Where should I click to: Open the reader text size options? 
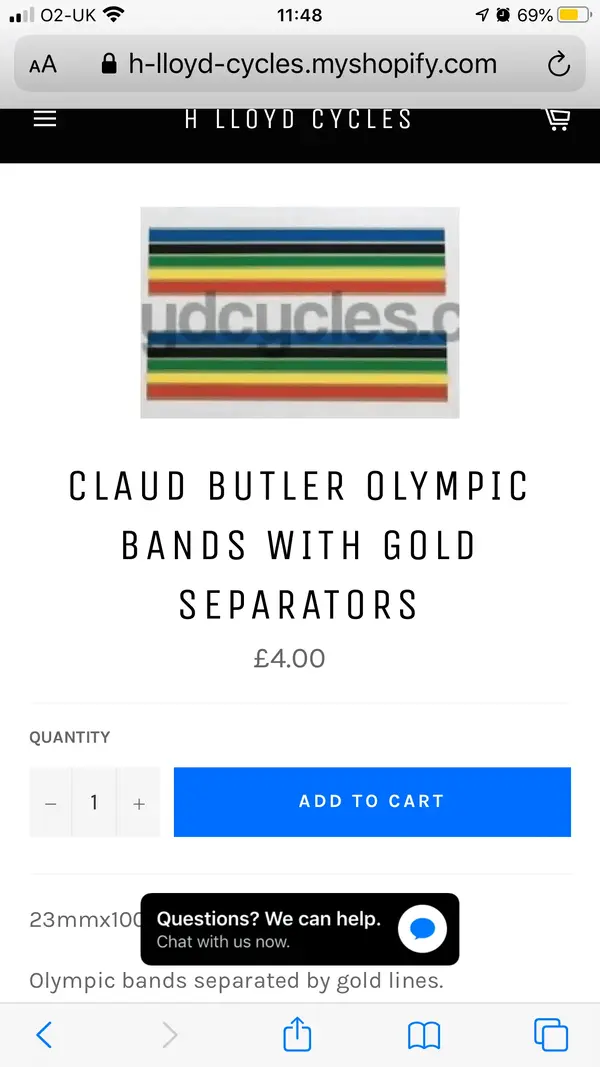[43, 65]
